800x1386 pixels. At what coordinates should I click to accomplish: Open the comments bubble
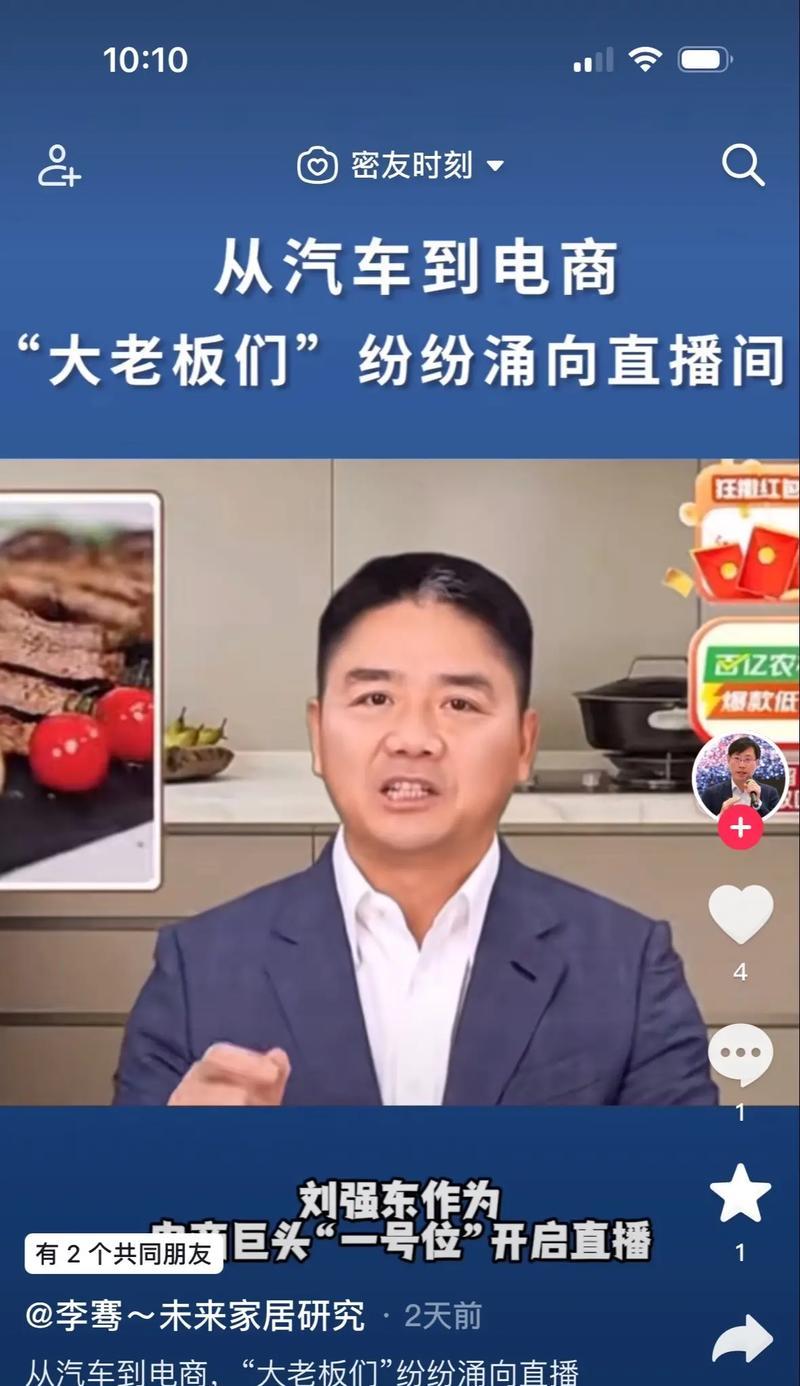pyautogui.click(x=740, y=1055)
